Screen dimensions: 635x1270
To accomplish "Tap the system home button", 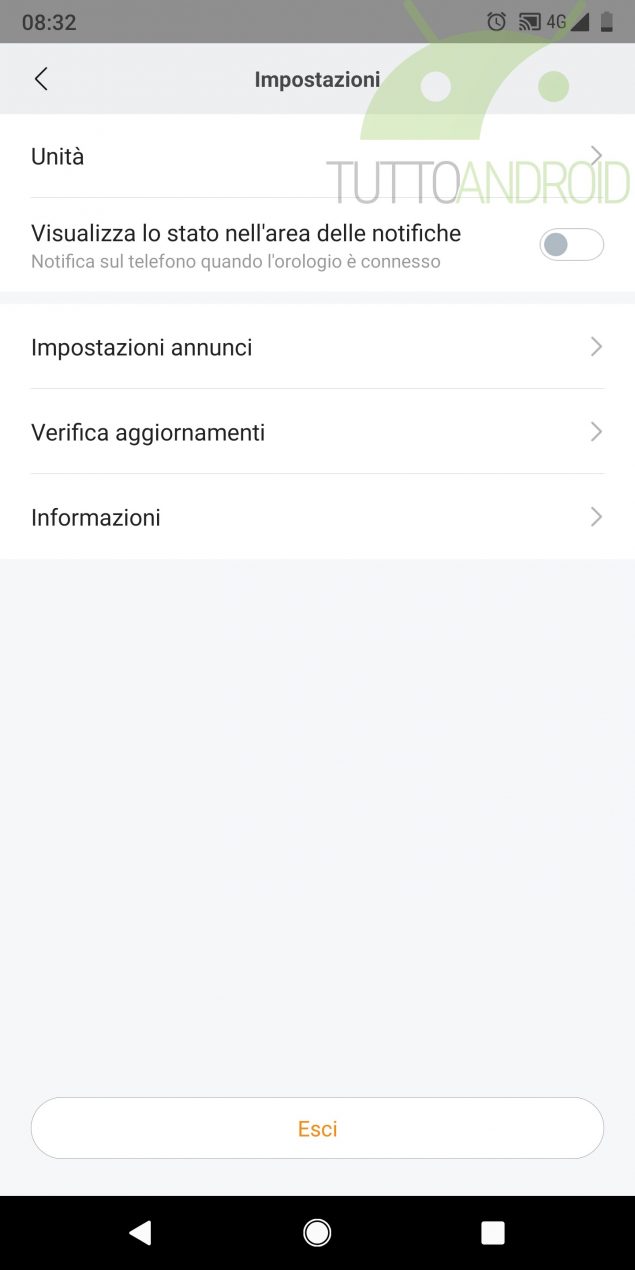I will click(x=317, y=1233).
